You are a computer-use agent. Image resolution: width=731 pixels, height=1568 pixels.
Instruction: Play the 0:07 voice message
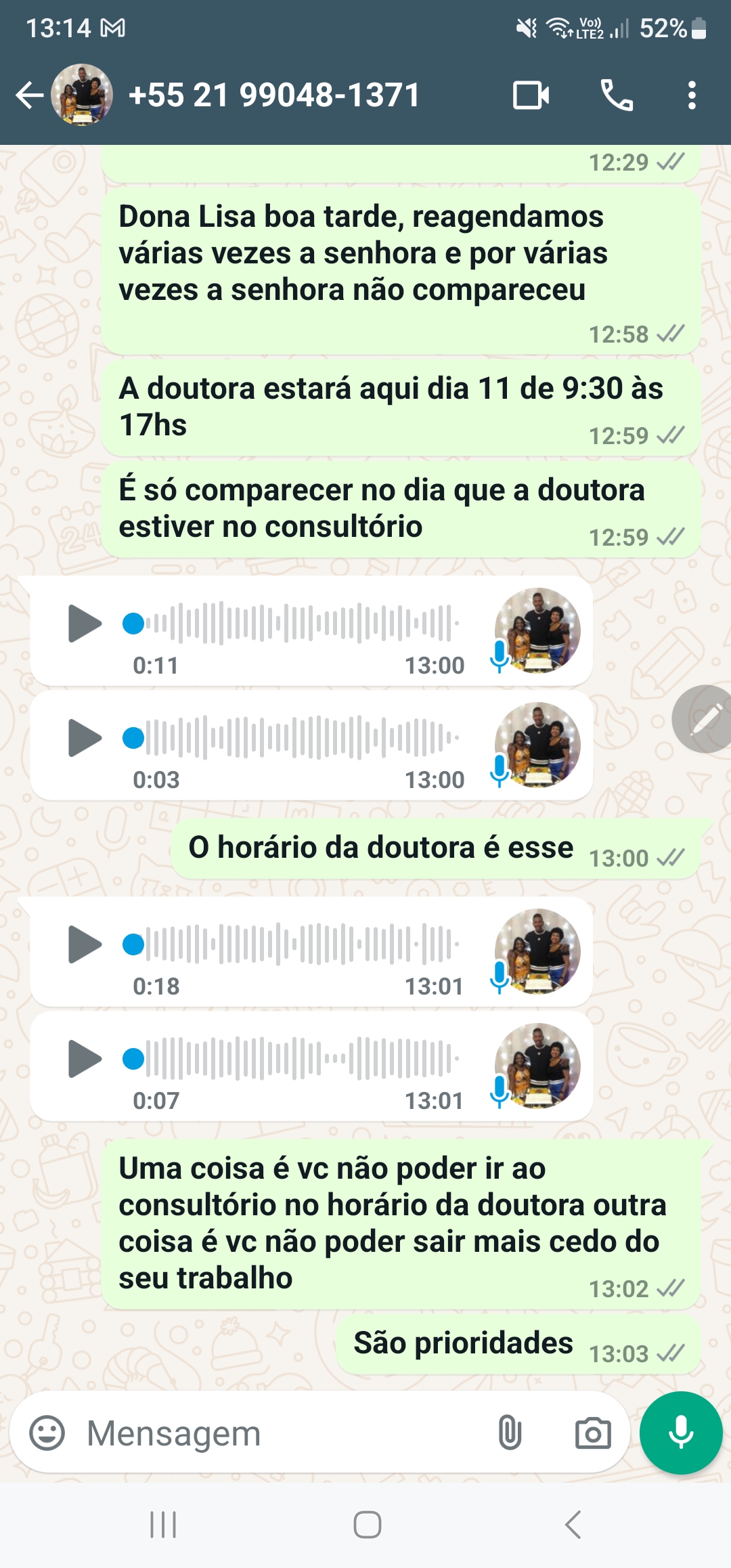point(85,1059)
